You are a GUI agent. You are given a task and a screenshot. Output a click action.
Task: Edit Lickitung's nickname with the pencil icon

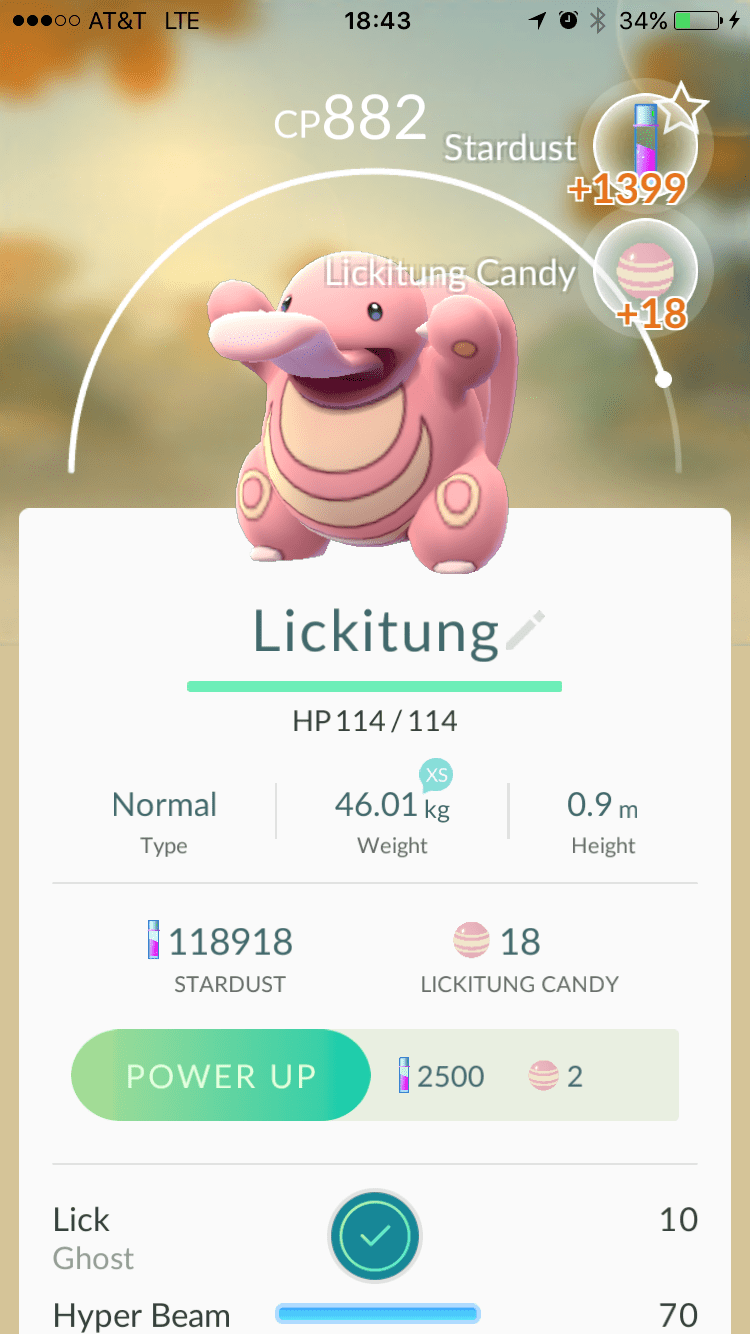coord(526,632)
